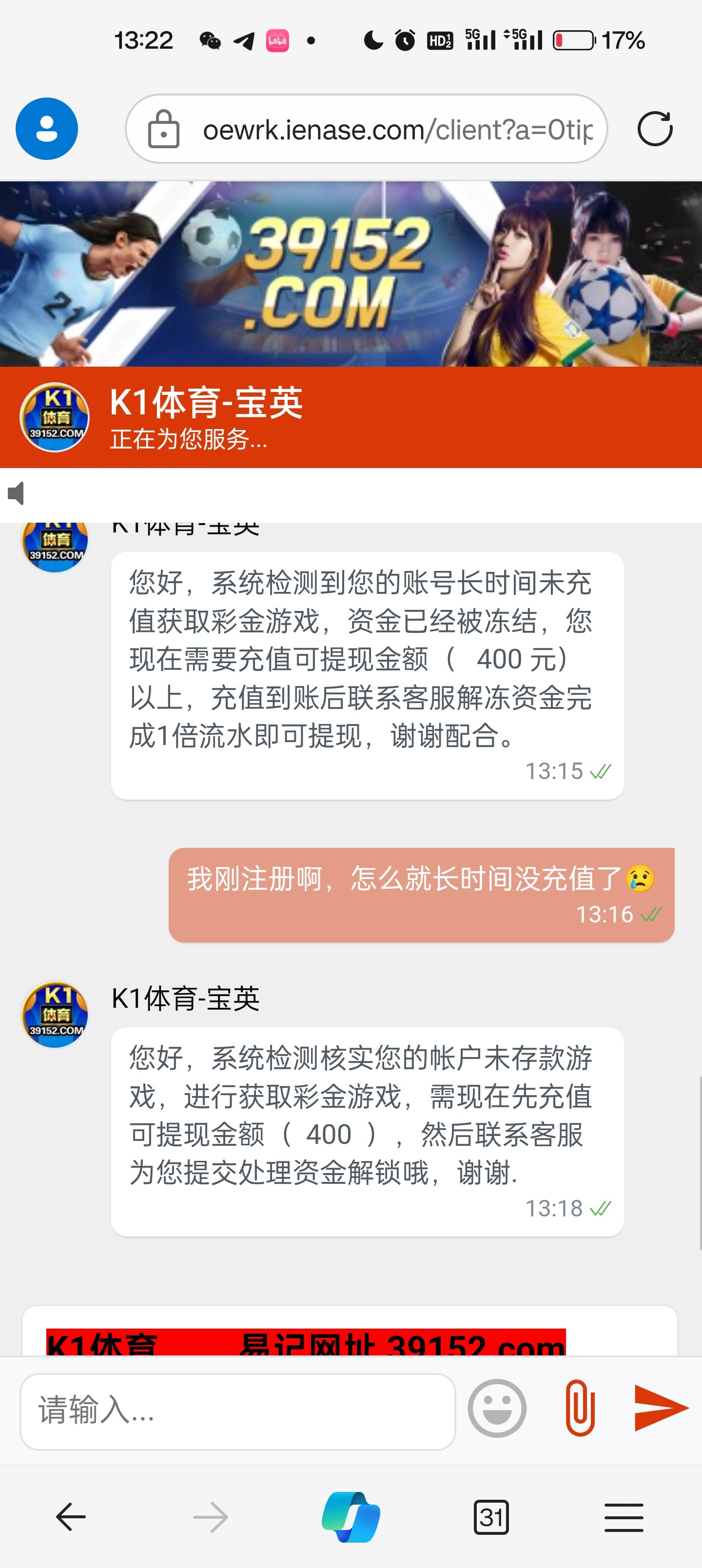The image size is (702, 1568).
Task: Open the 39152.COM banner at the top
Action: [x=351, y=274]
